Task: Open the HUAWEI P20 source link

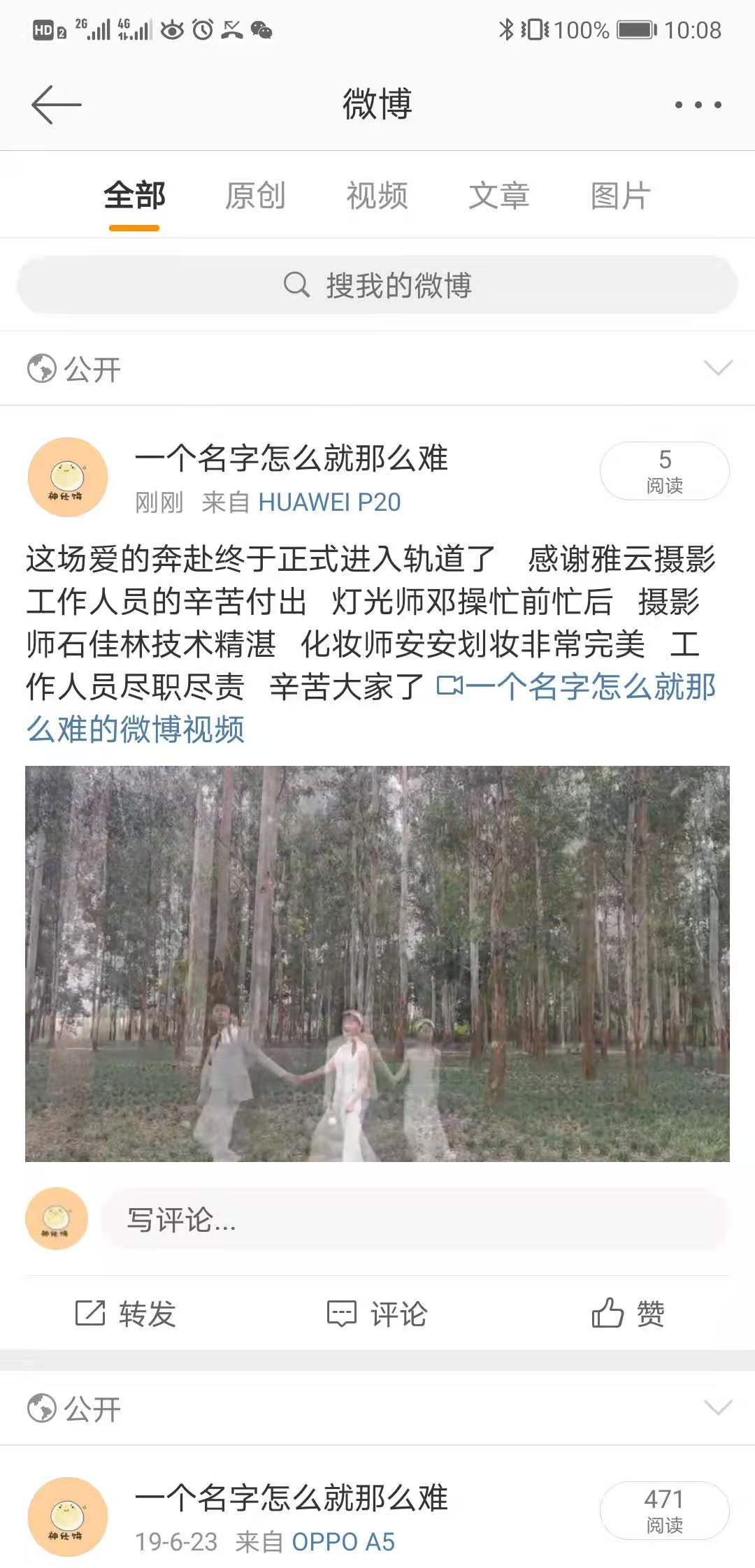Action: point(329,502)
